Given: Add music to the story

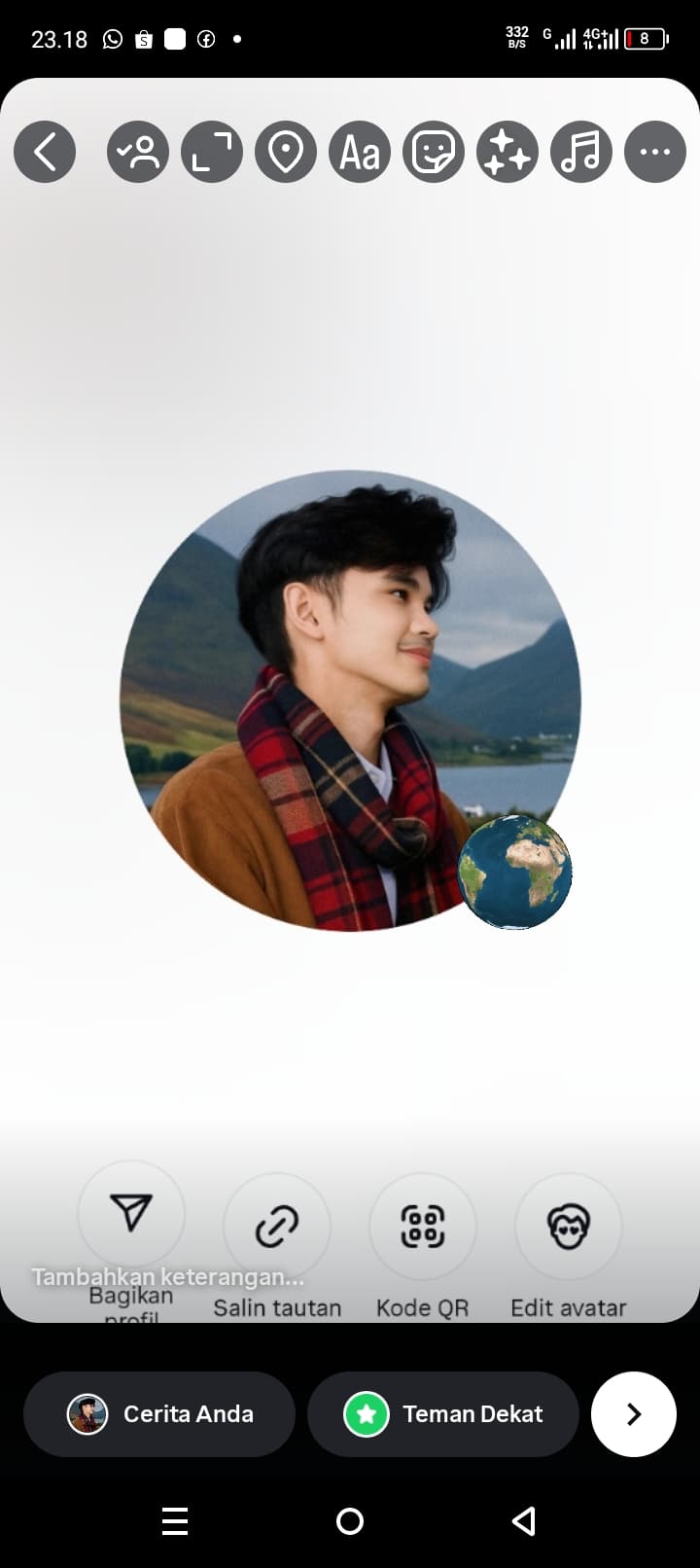Looking at the screenshot, I should click(581, 152).
